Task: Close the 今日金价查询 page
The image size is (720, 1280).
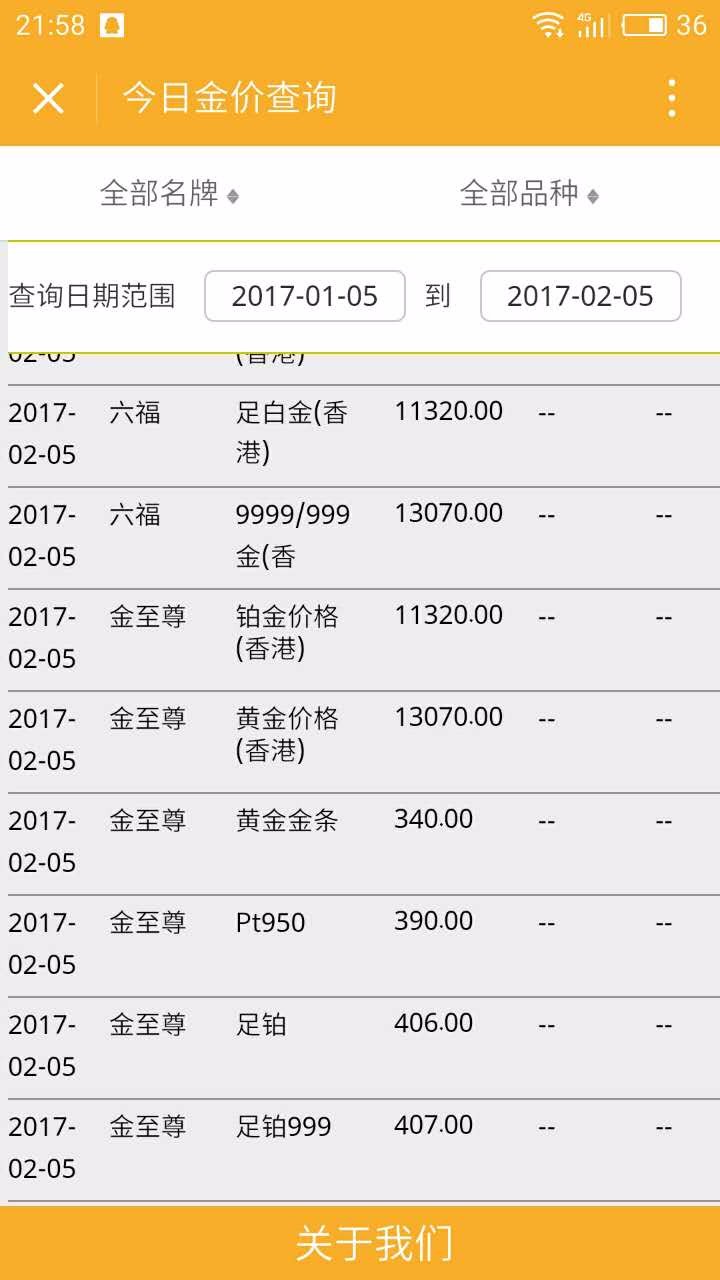Action: tap(47, 98)
